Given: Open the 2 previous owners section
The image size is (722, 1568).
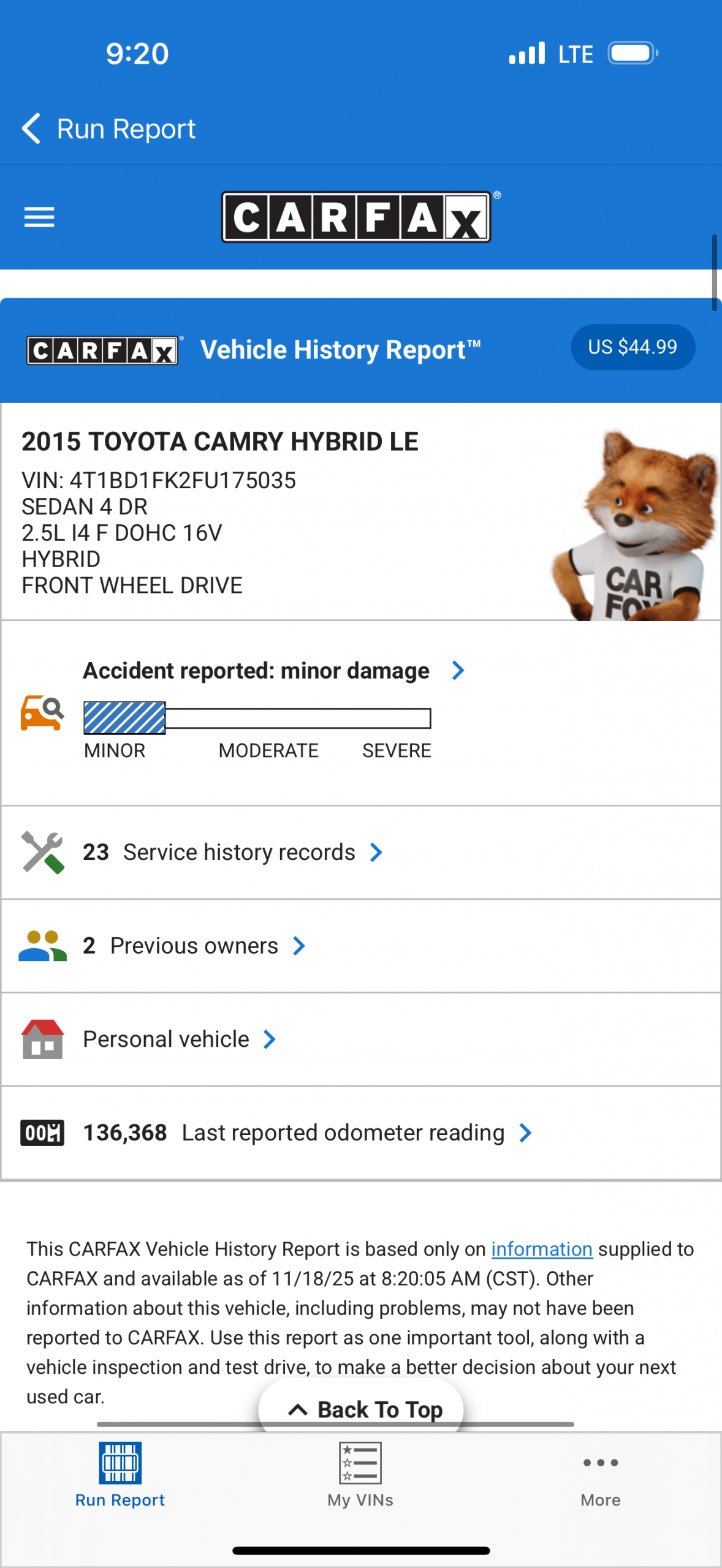Looking at the screenshot, I should [194, 946].
